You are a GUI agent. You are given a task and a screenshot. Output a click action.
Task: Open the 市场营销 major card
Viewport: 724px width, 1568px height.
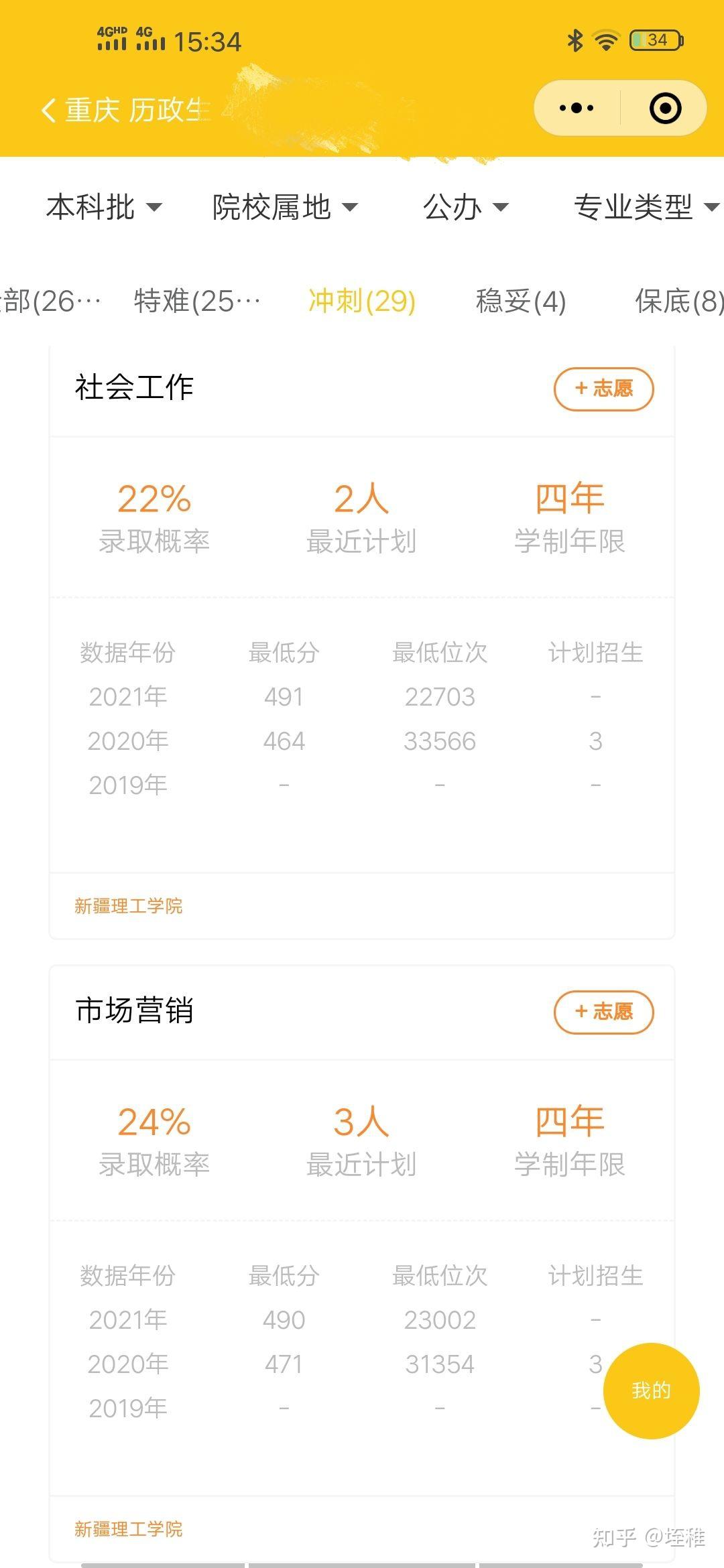134,1011
